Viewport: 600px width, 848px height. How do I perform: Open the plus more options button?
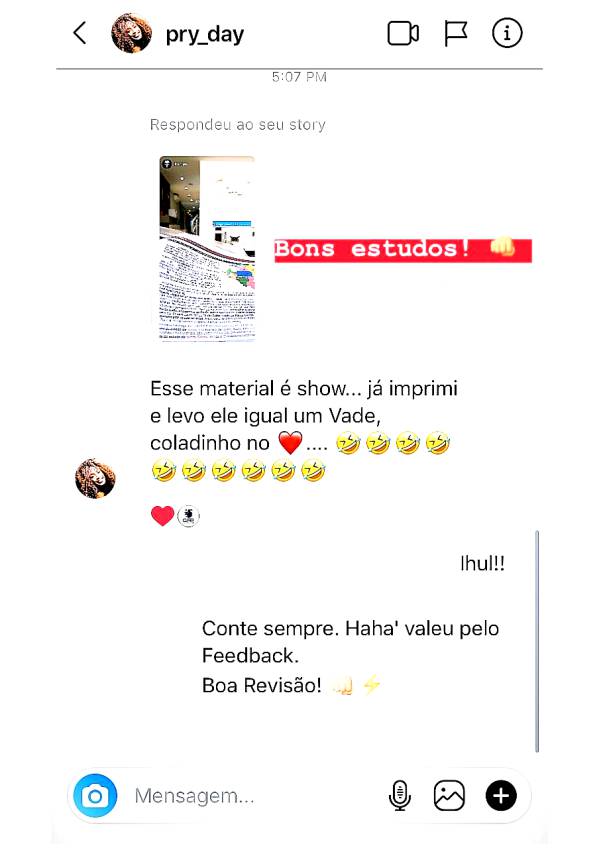[x=501, y=796]
